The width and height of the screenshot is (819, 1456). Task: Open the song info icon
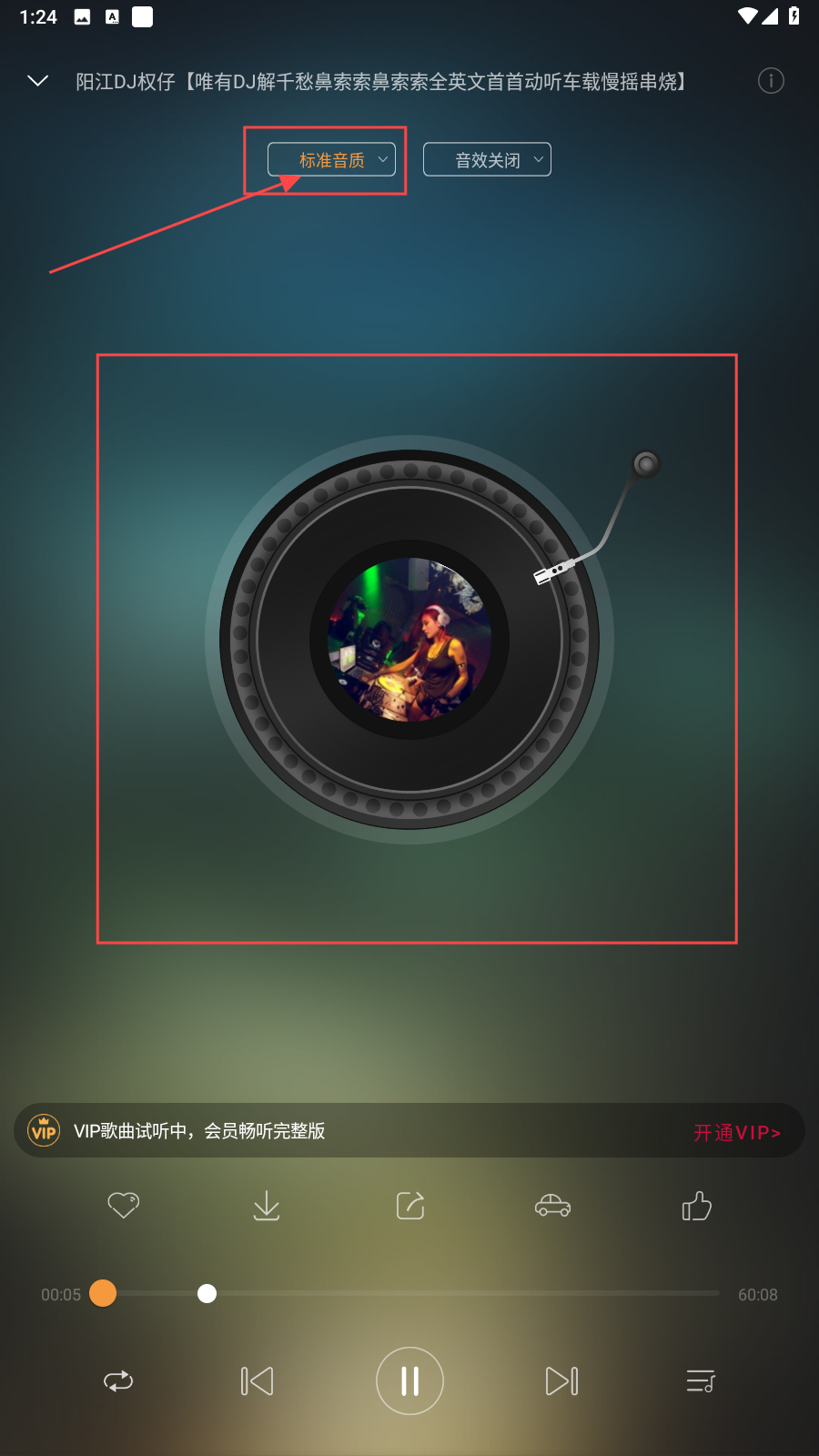tap(771, 81)
